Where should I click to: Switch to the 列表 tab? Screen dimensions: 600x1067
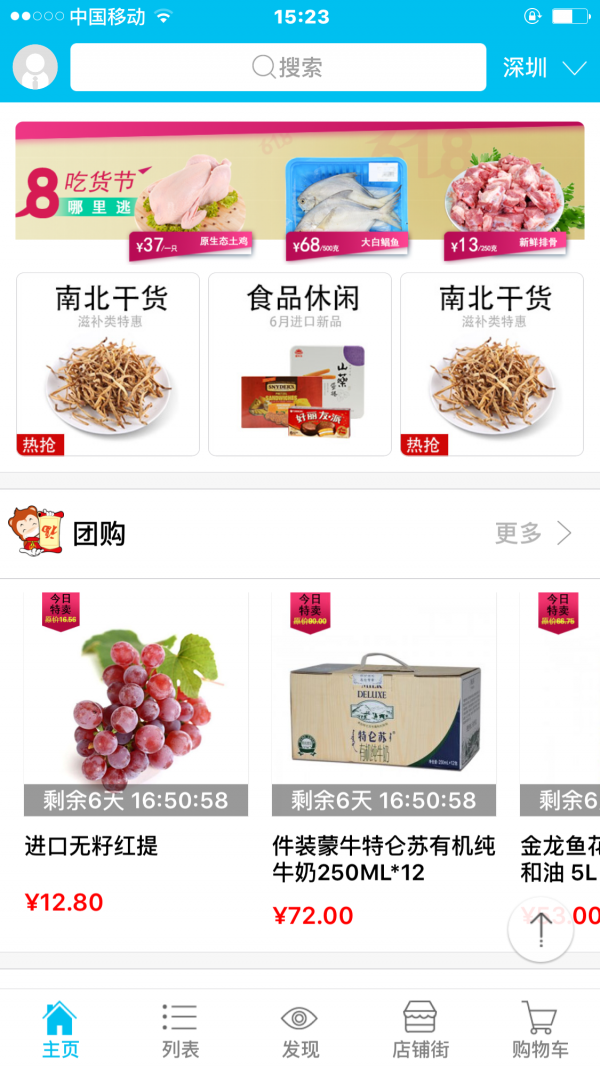180,1029
